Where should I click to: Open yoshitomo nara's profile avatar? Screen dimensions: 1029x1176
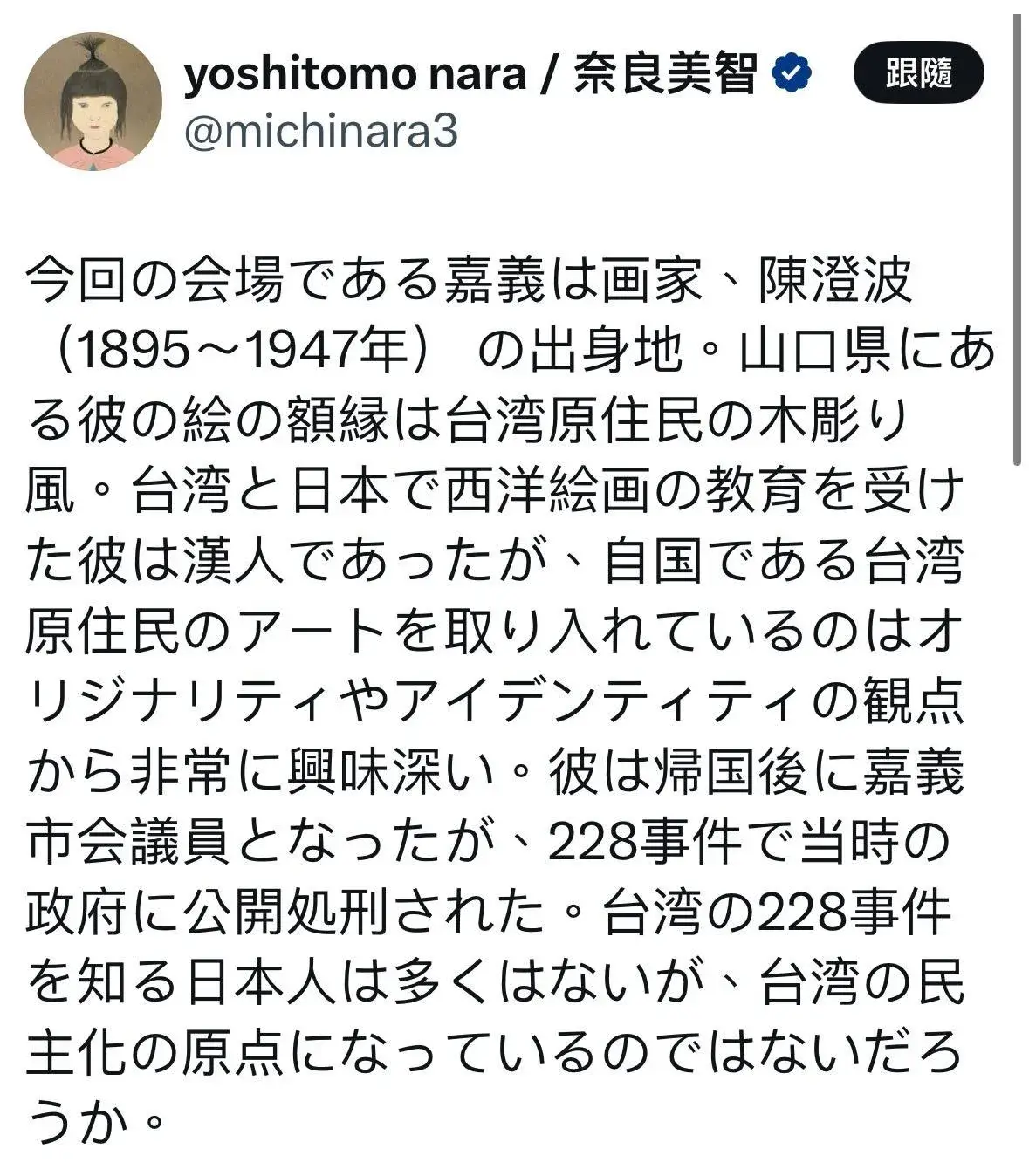click(93, 101)
